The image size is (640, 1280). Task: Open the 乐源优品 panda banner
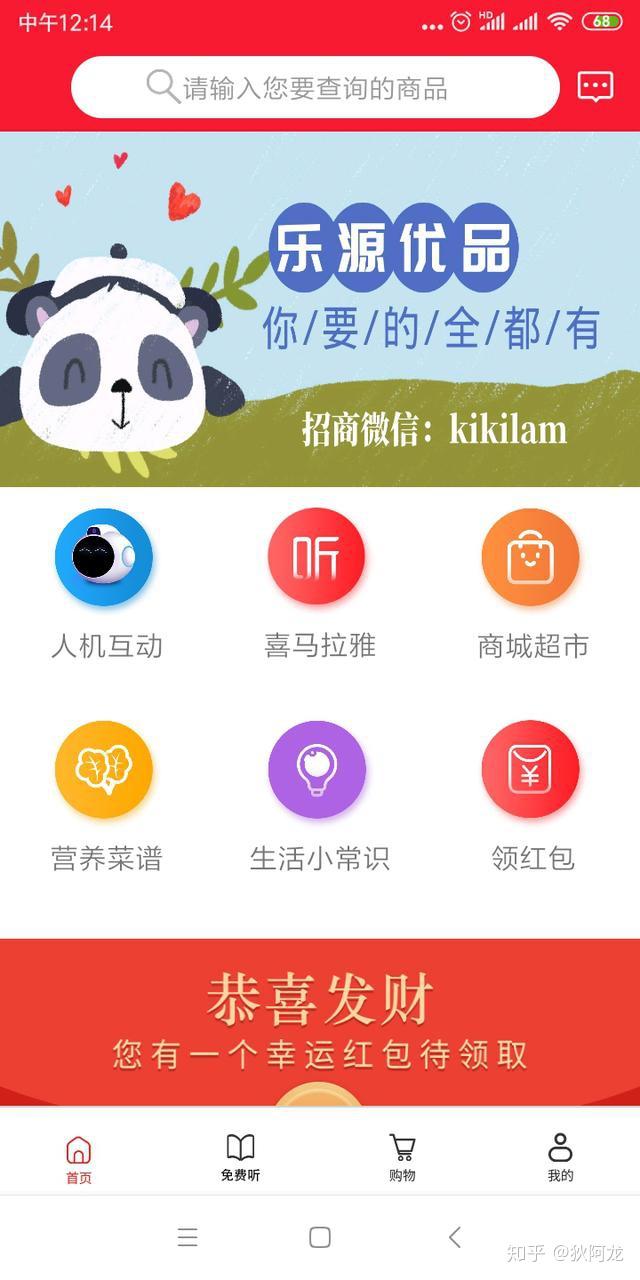[320, 310]
